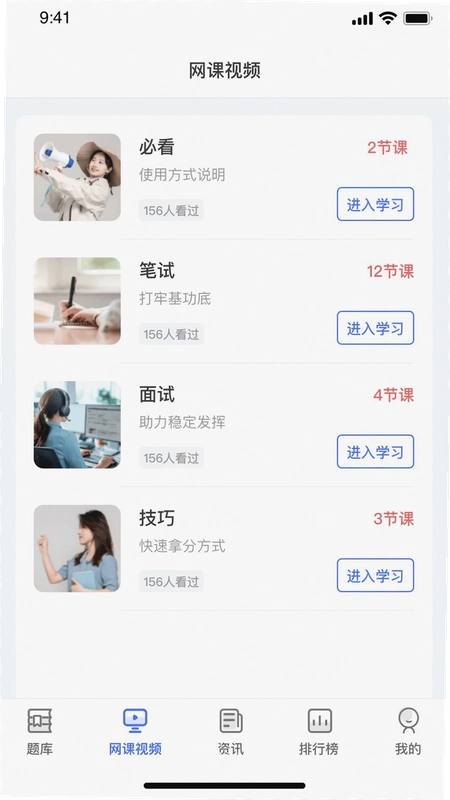Viewport: 450px width, 800px height.
Task: Open the 笔试 course picture
Action: [77, 301]
